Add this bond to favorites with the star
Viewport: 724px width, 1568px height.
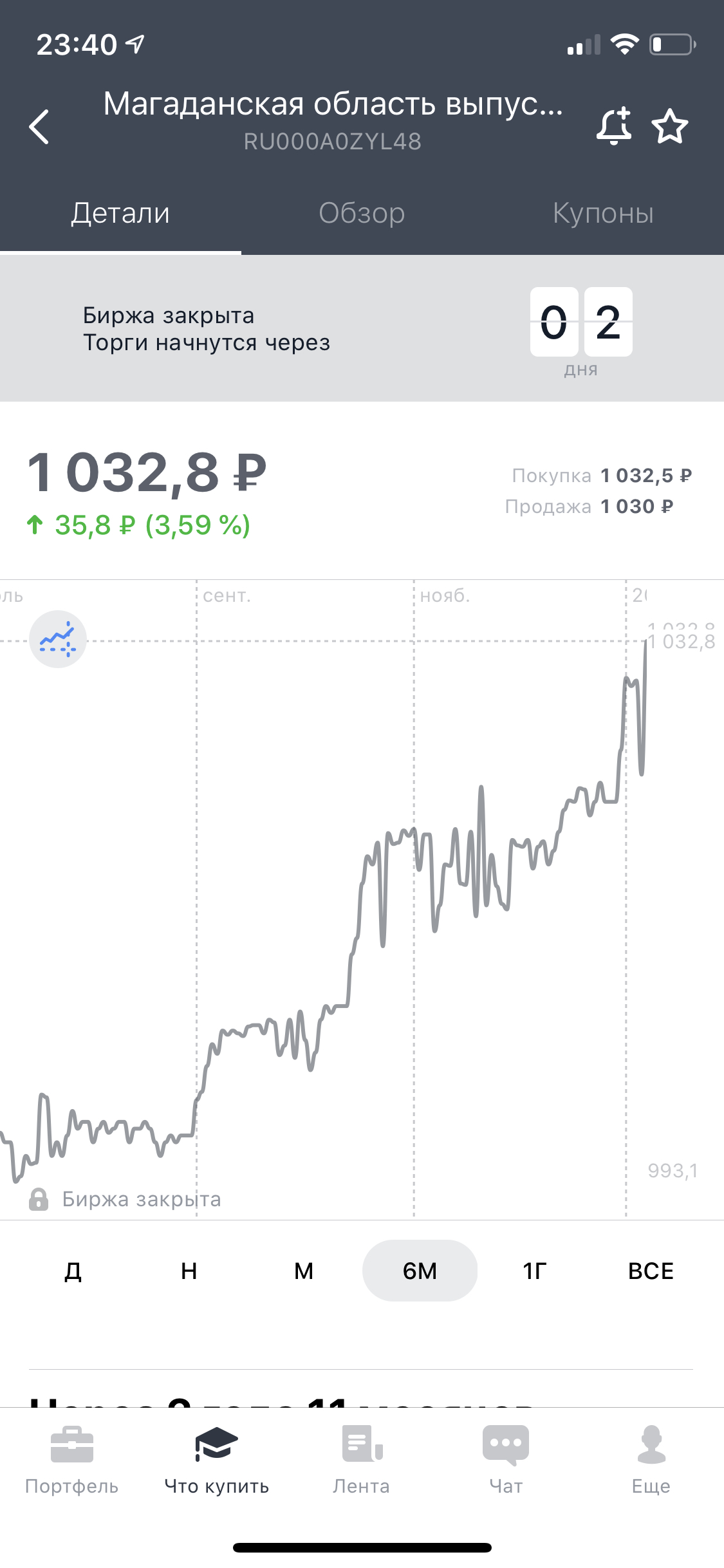point(670,126)
